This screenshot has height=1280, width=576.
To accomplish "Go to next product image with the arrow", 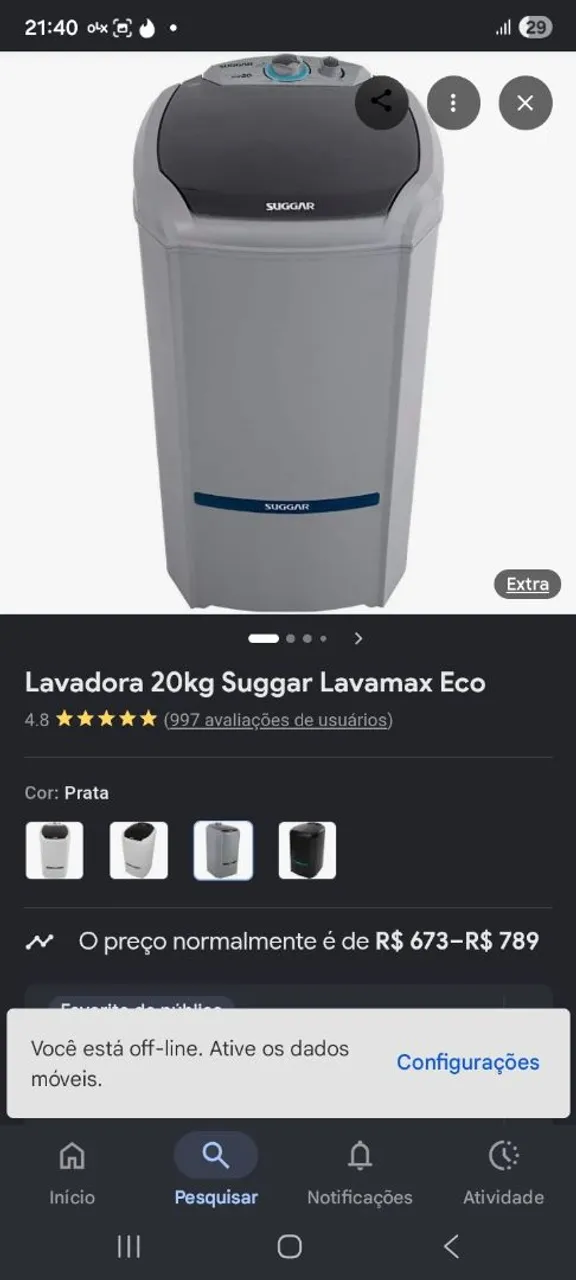I will pos(358,638).
